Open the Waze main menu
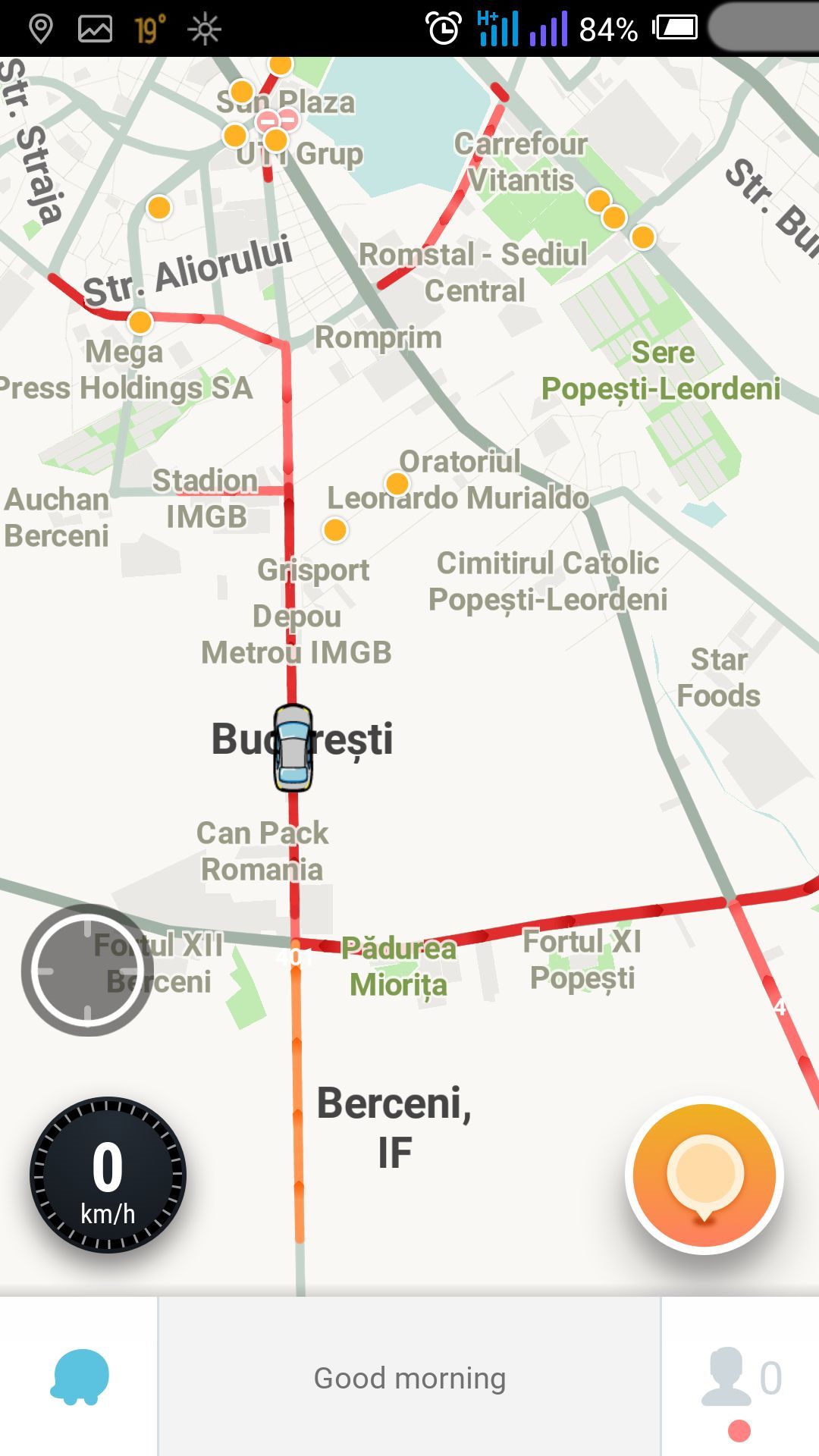 point(79,1376)
